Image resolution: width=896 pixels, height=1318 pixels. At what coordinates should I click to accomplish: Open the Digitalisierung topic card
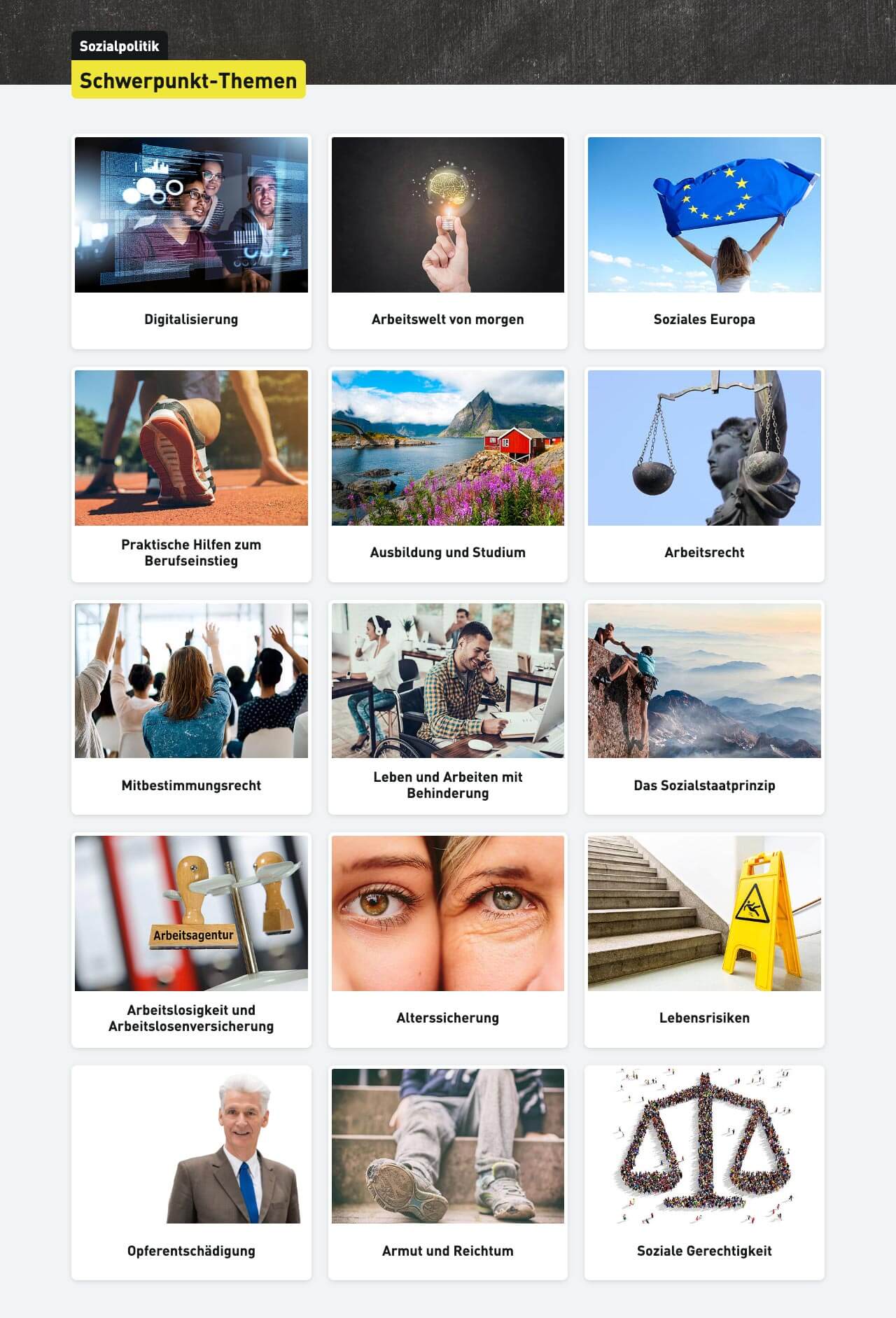click(191, 241)
